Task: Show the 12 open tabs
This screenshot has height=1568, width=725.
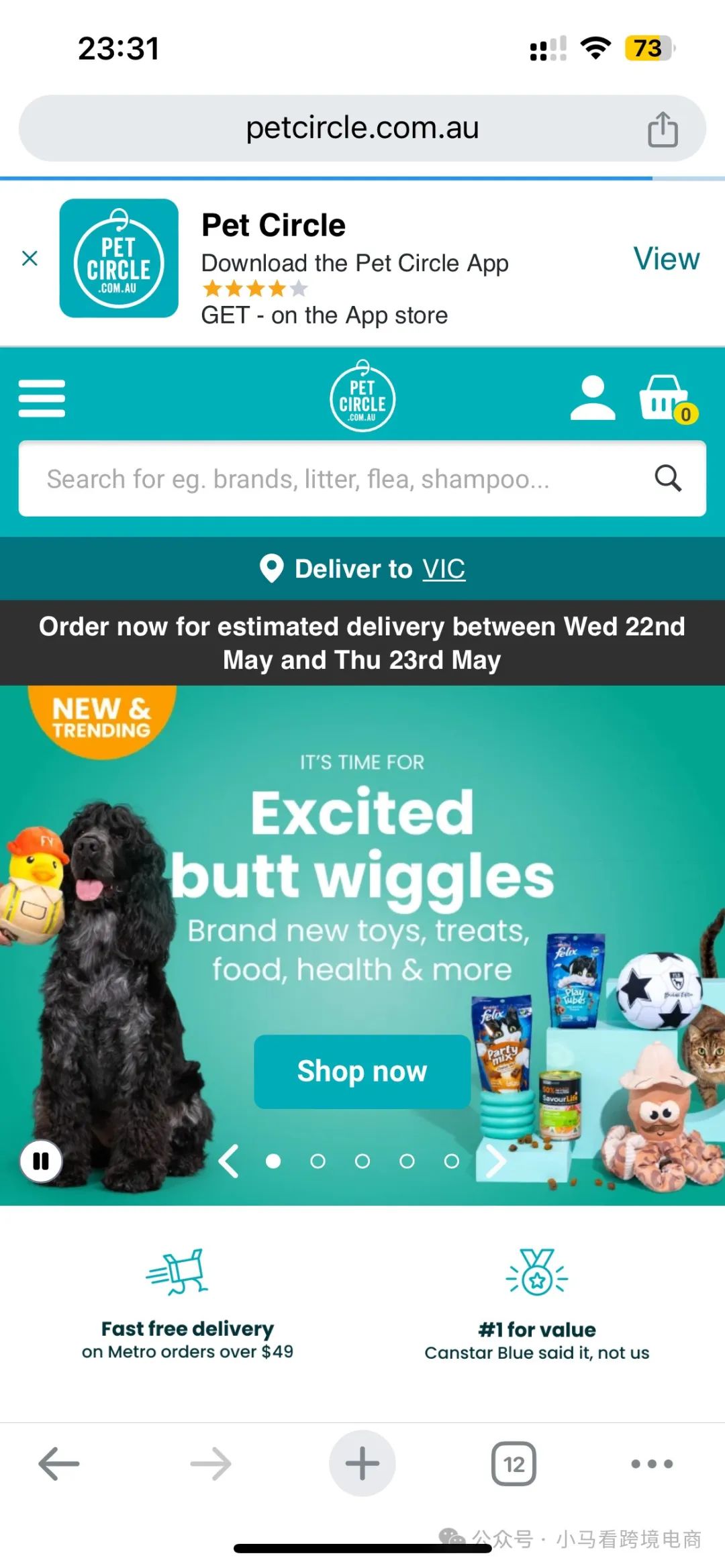Action: [514, 1463]
